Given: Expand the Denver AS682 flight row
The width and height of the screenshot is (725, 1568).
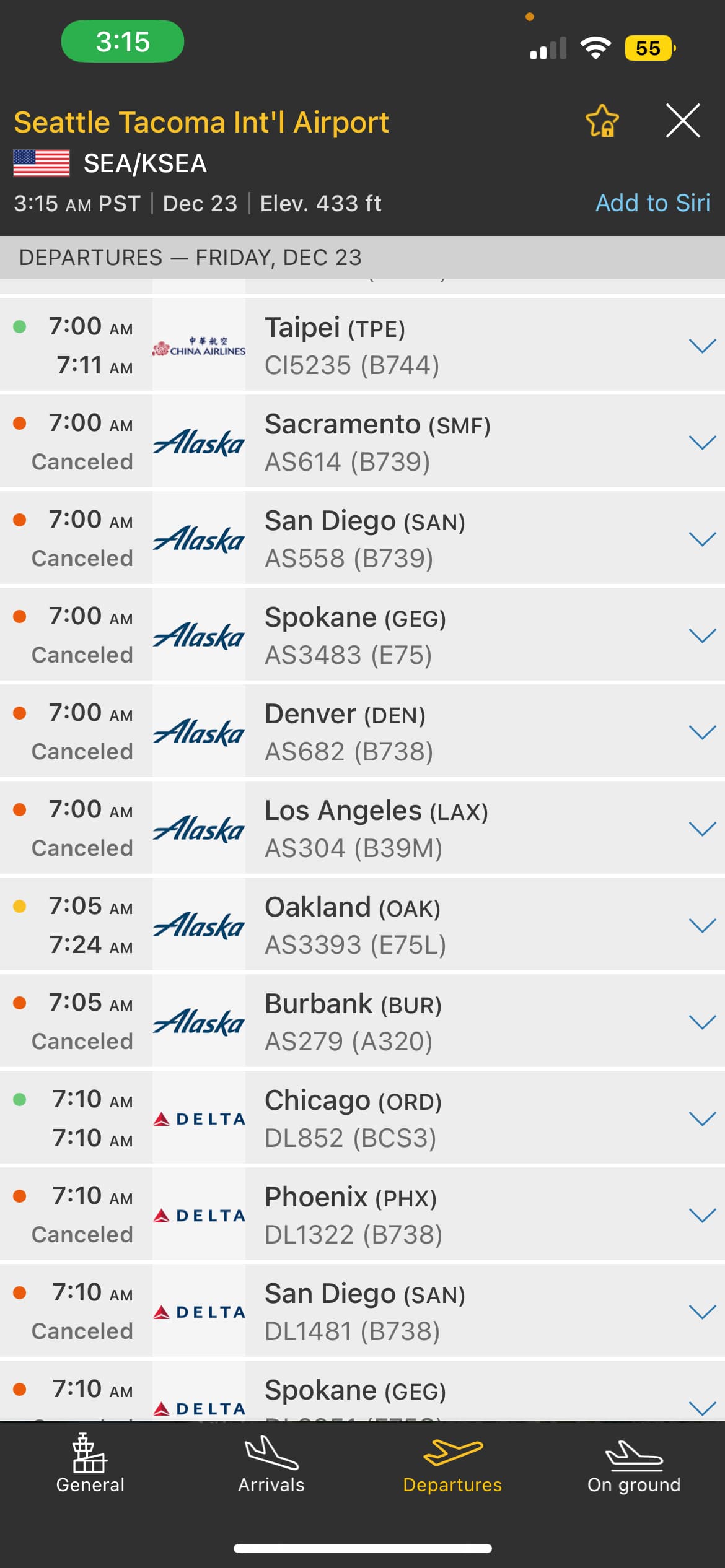Looking at the screenshot, I should point(702,732).
